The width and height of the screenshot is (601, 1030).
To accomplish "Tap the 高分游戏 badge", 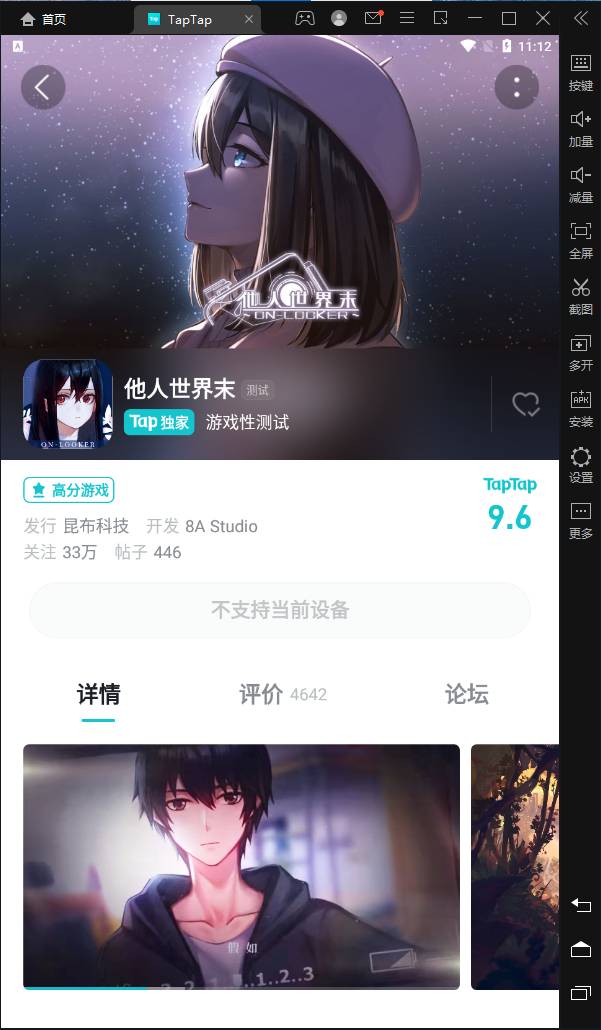I will point(69,490).
